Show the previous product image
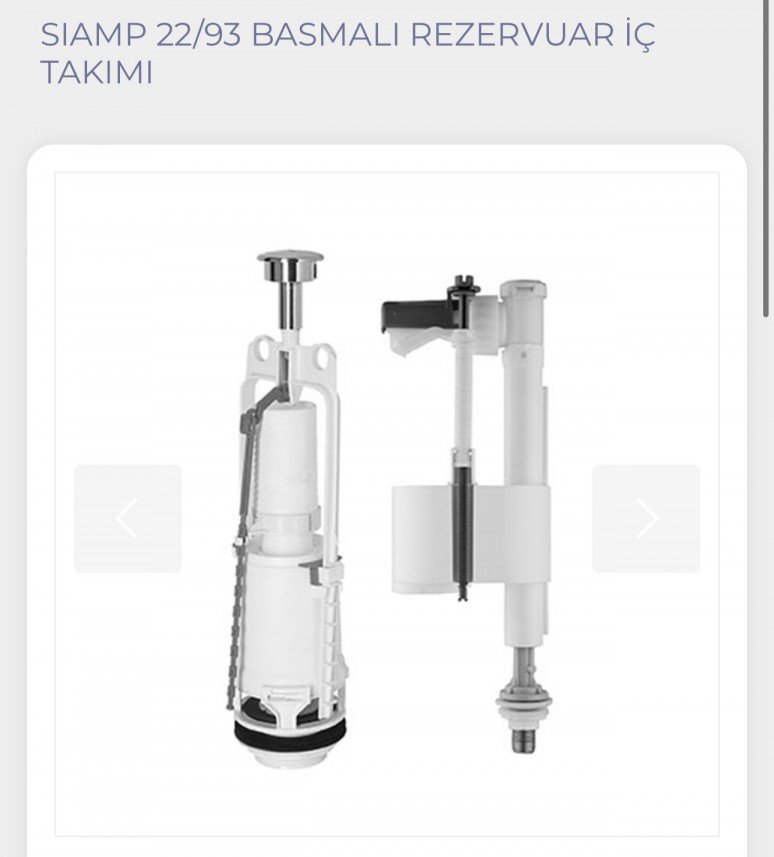Screen dimensions: 774x857 [x=127, y=518]
